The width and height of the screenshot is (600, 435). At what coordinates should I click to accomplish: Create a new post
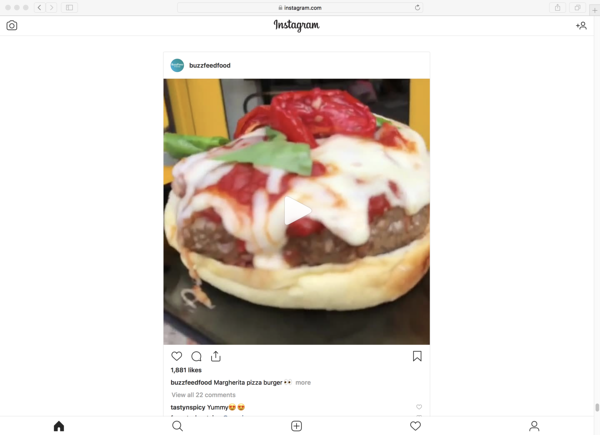[296, 426]
